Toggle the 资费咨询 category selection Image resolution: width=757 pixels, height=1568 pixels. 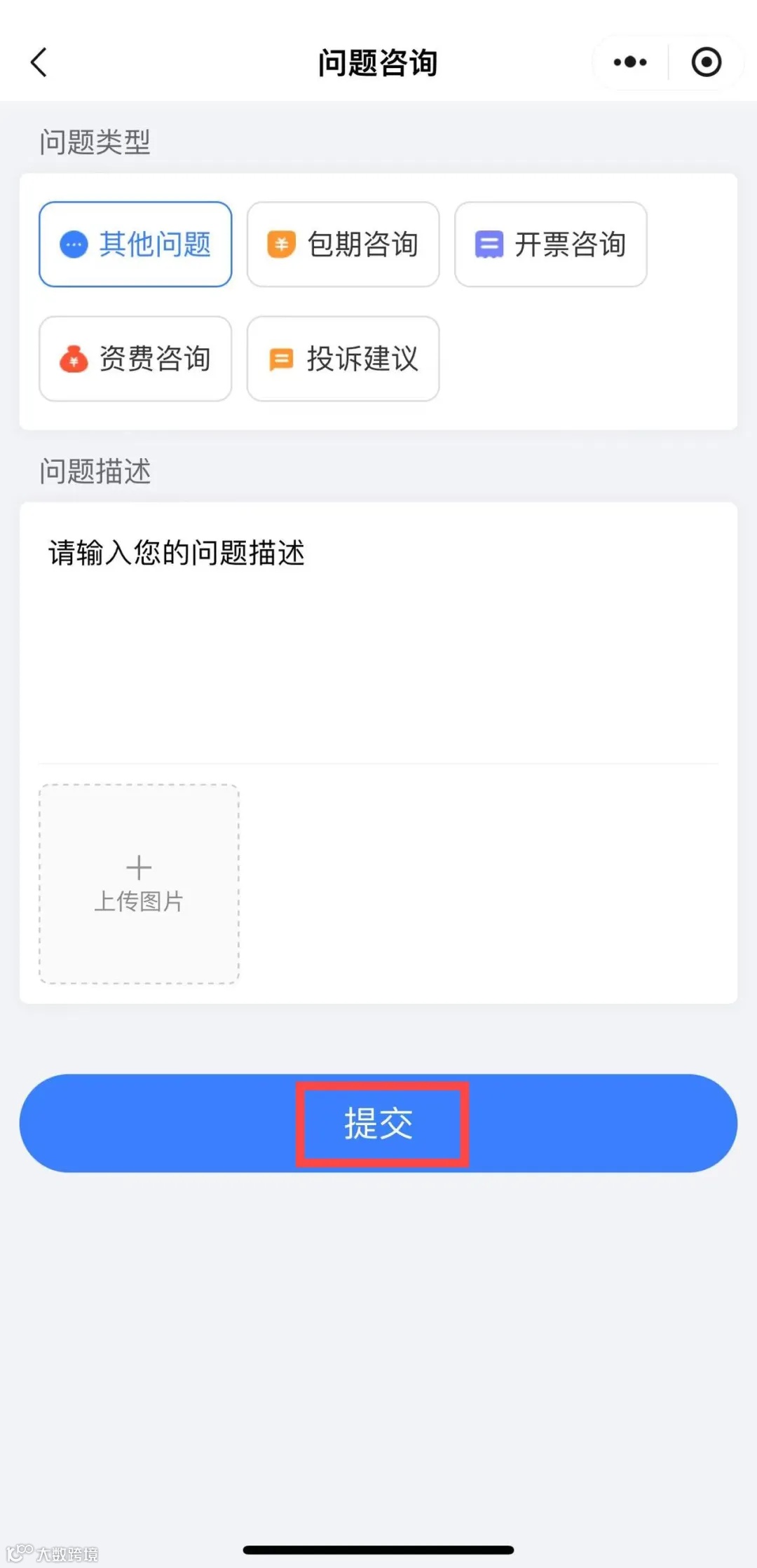135,359
